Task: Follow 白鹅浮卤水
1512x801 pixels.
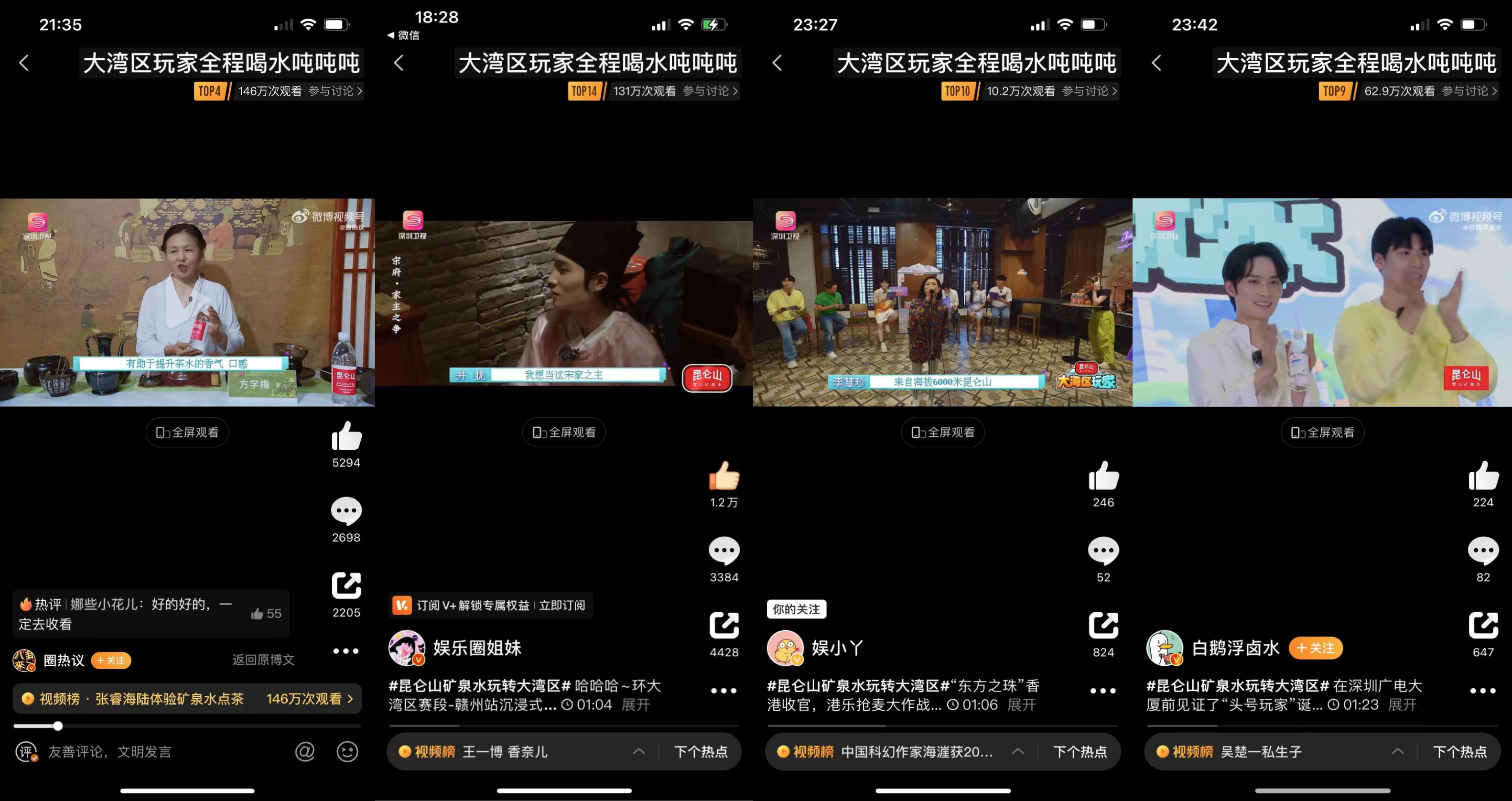Action: click(x=1315, y=648)
